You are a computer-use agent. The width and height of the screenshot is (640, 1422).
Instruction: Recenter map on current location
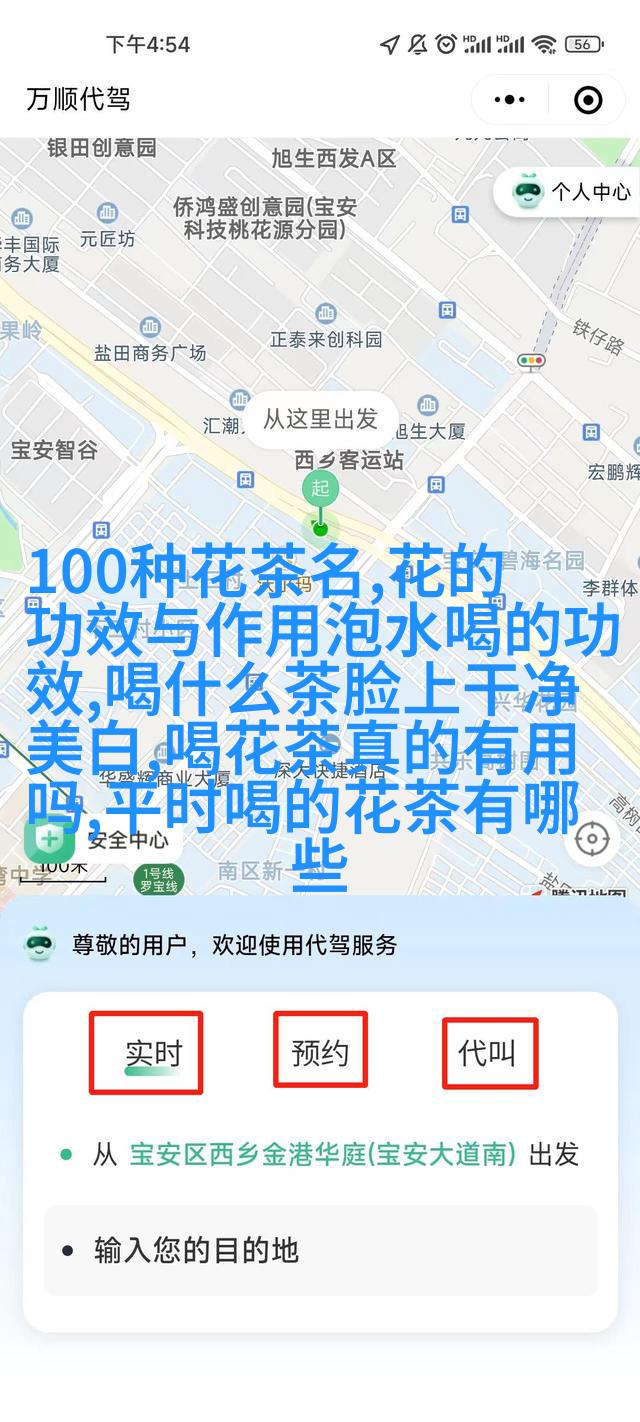592,838
